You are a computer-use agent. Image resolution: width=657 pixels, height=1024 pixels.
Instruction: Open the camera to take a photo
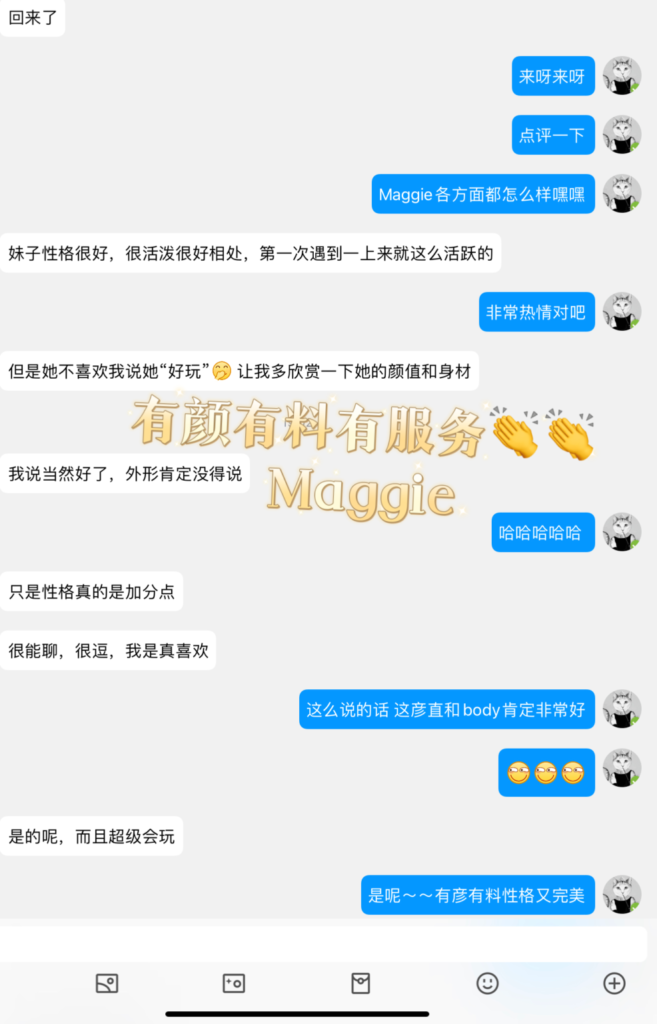pos(233,984)
